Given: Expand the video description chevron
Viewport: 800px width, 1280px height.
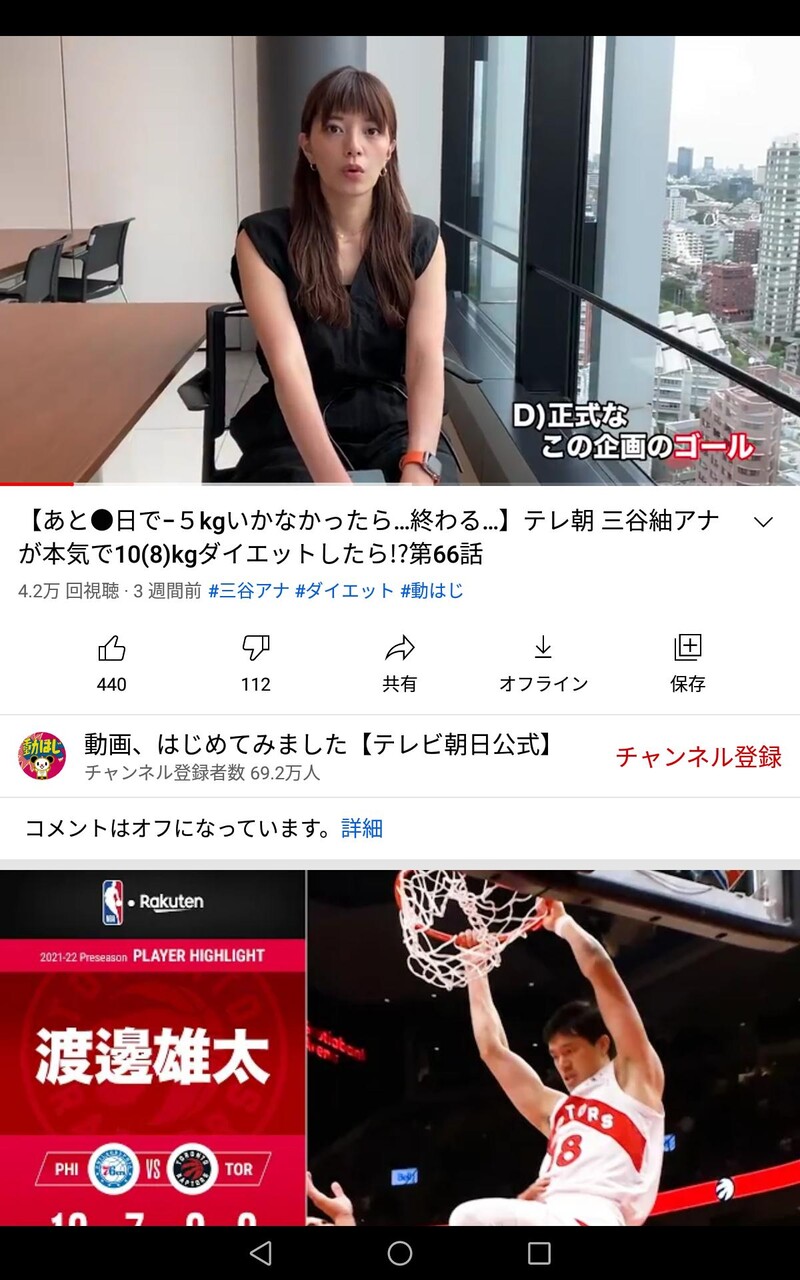Looking at the screenshot, I should (x=763, y=522).
